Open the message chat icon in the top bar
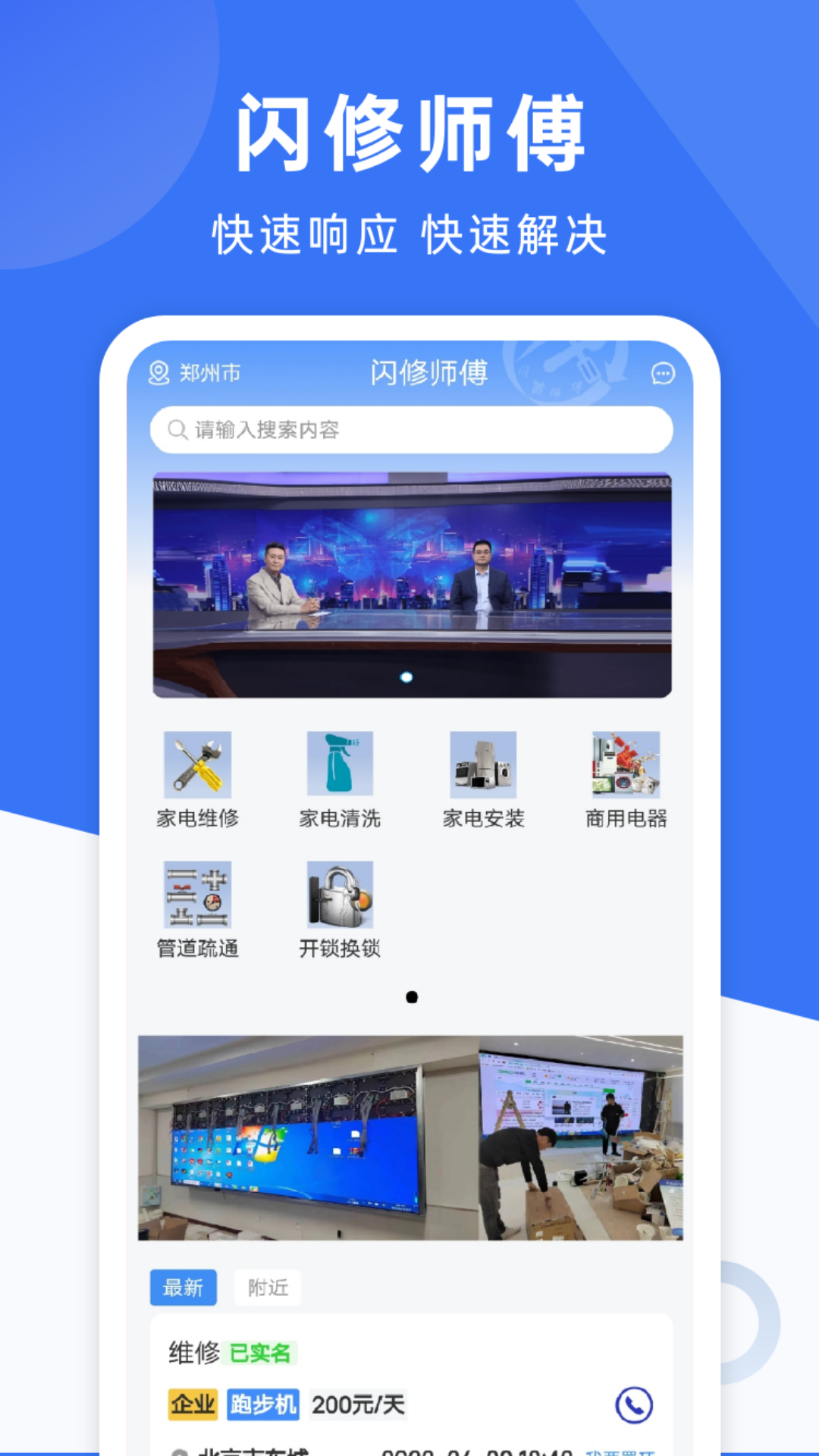Viewport: 819px width, 1456px height. coord(663,373)
